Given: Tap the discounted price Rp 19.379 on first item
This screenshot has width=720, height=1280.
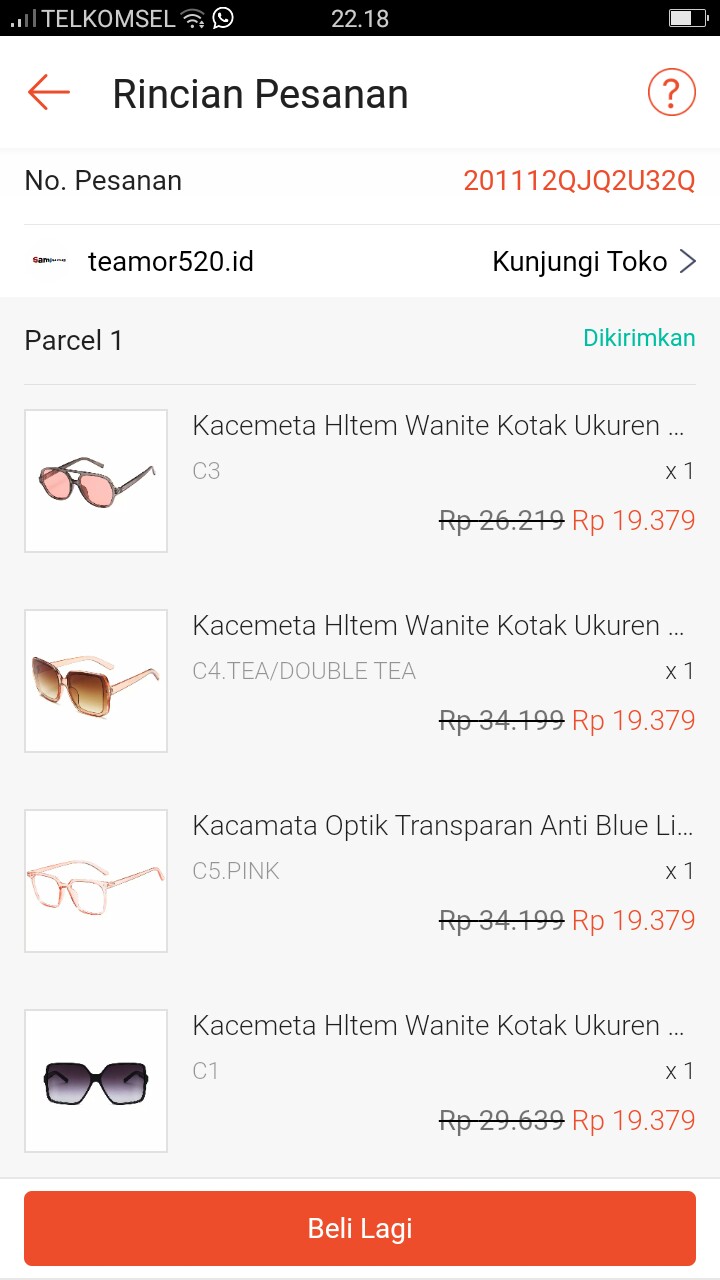Looking at the screenshot, I should click(633, 520).
